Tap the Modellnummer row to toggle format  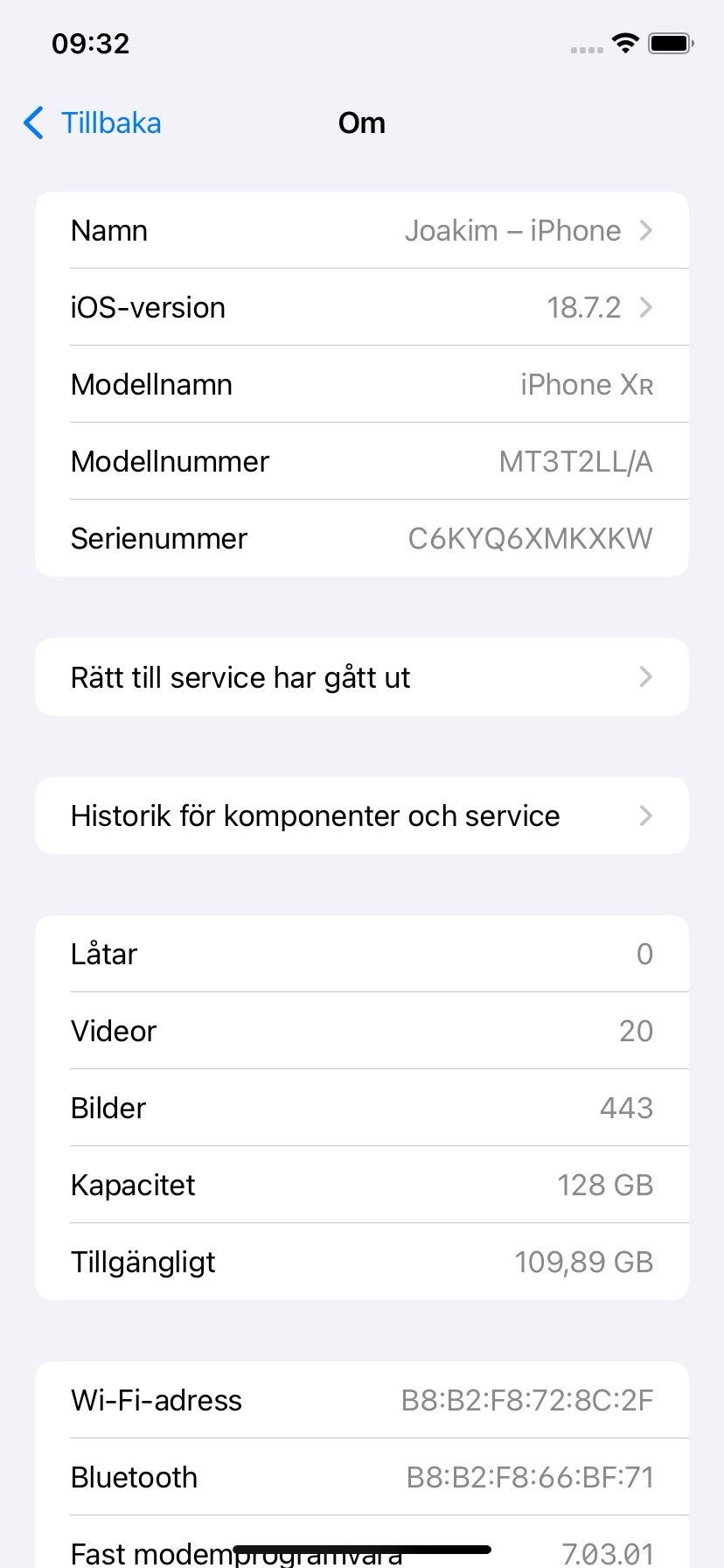[362, 461]
